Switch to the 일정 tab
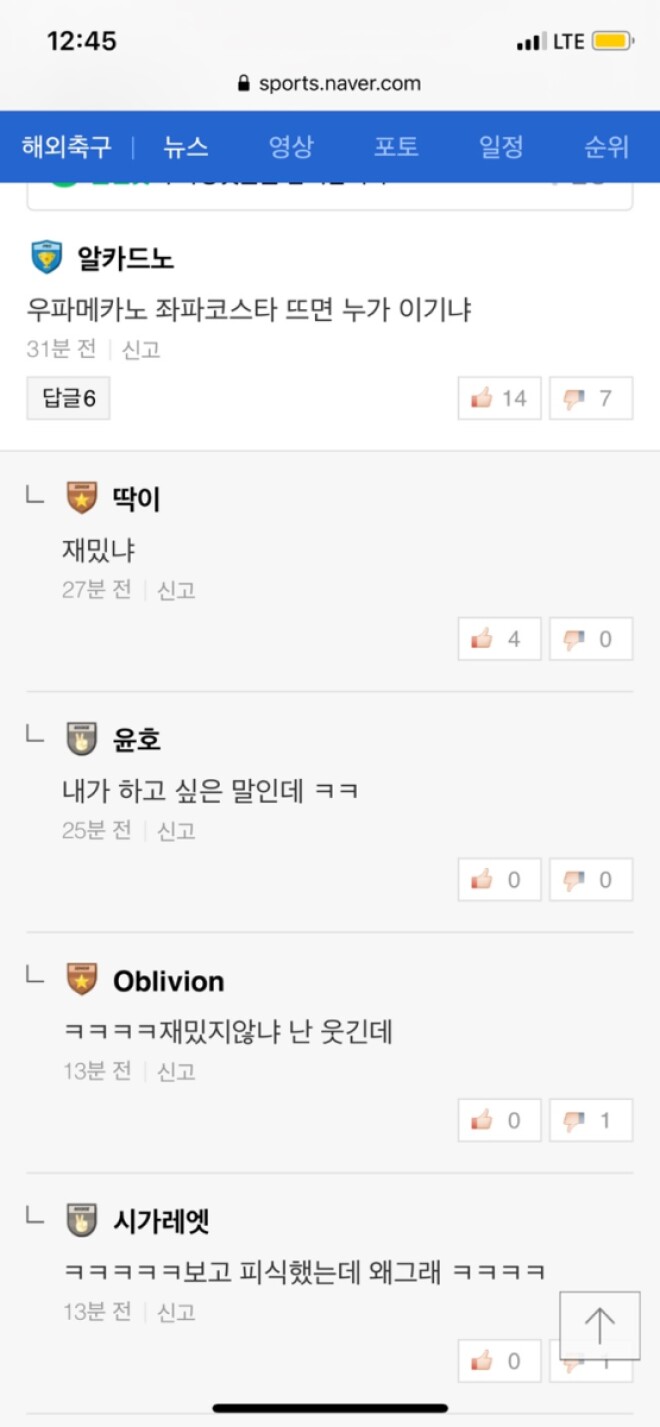This screenshot has height=1427, width=660. (x=501, y=147)
